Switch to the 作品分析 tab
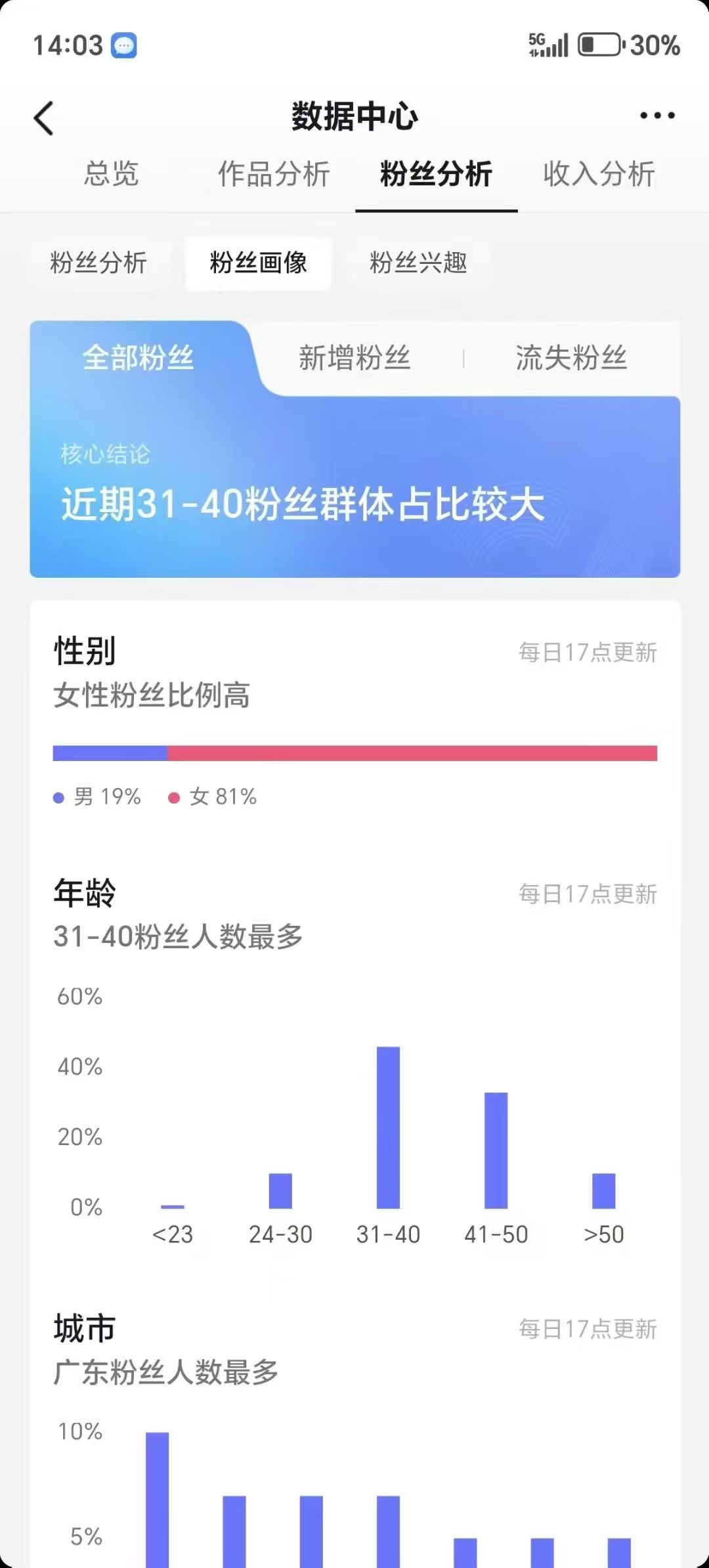The image size is (709, 1568). click(x=274, y=174)
